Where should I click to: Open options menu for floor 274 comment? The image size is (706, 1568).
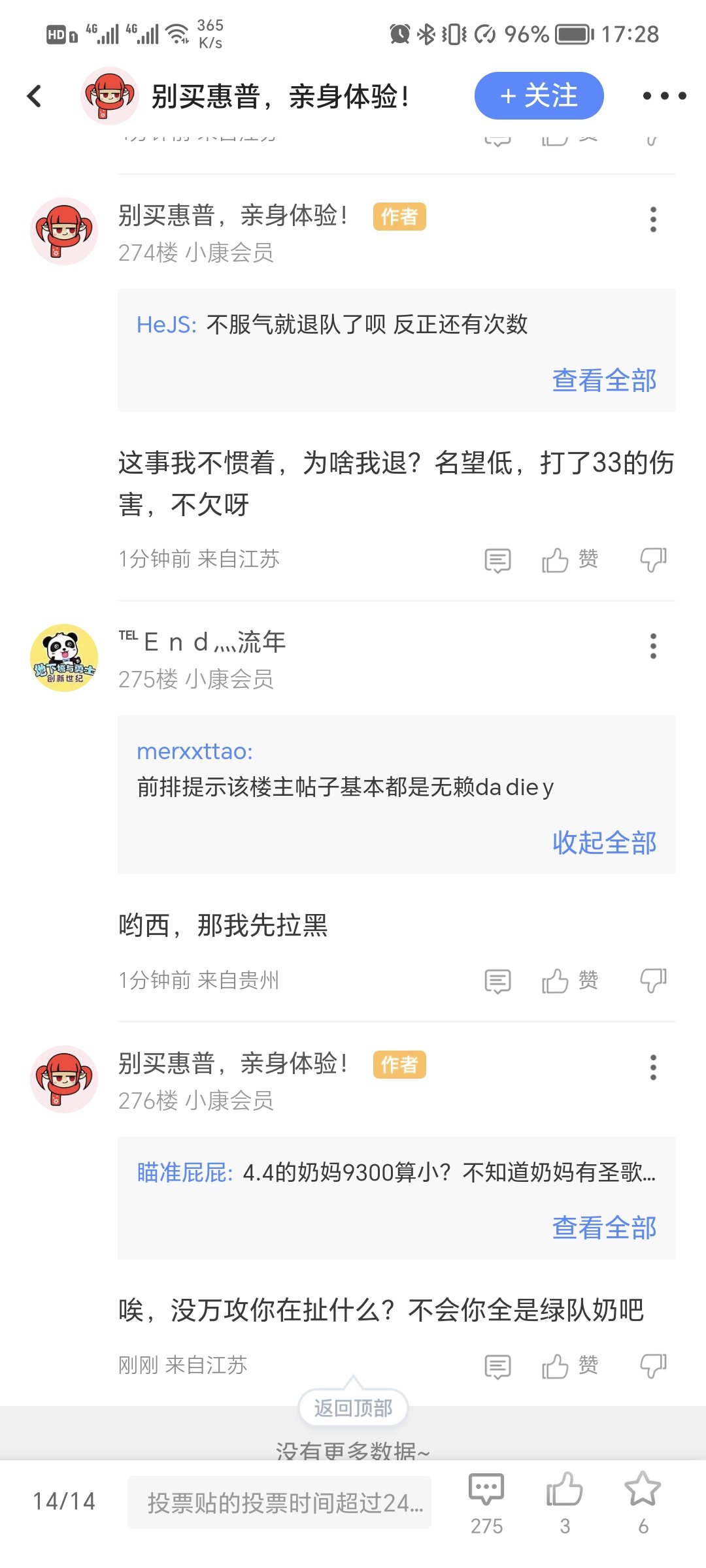(x=652, y=220)
